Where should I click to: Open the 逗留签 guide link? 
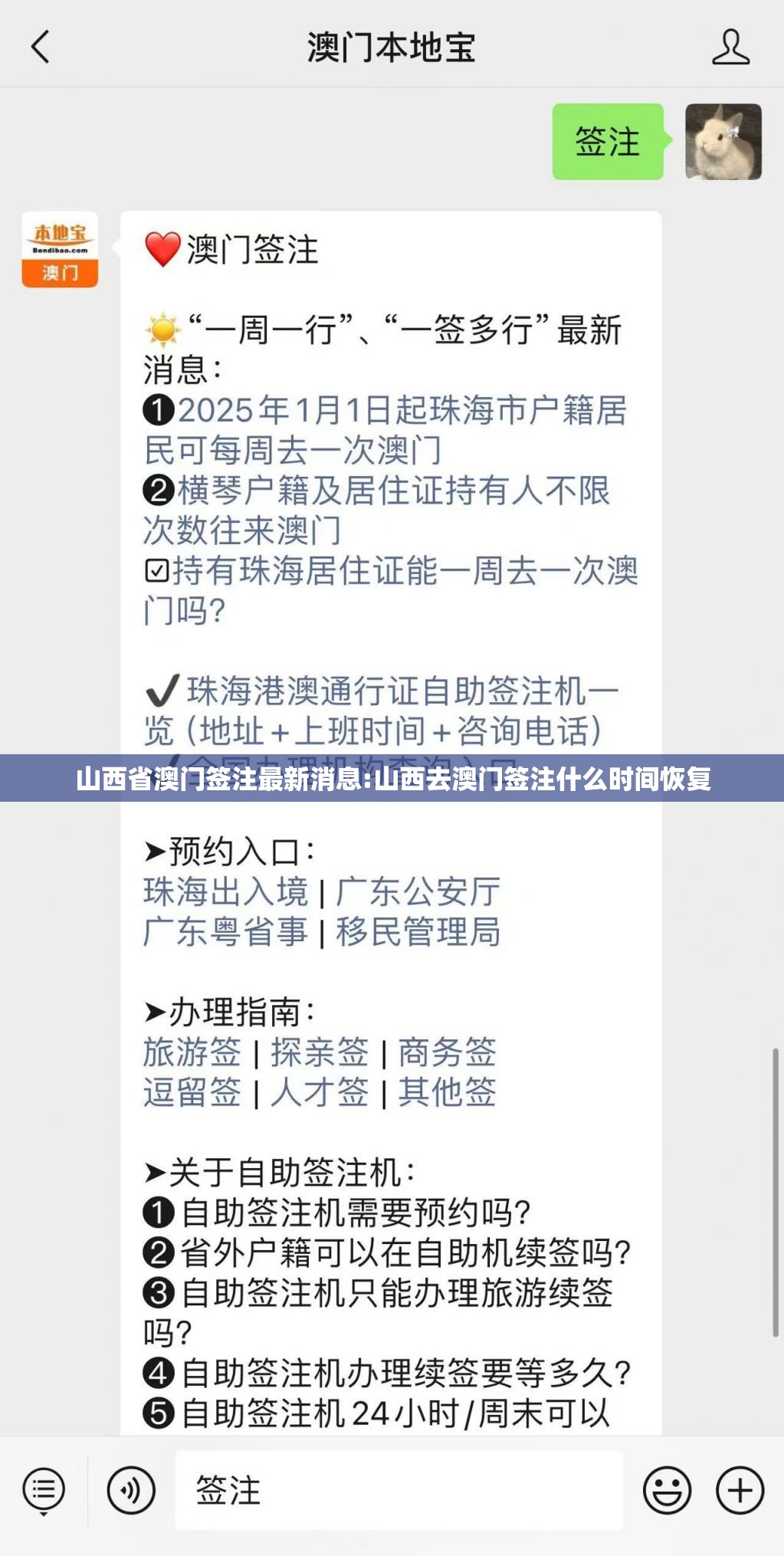pos(192,1092)
